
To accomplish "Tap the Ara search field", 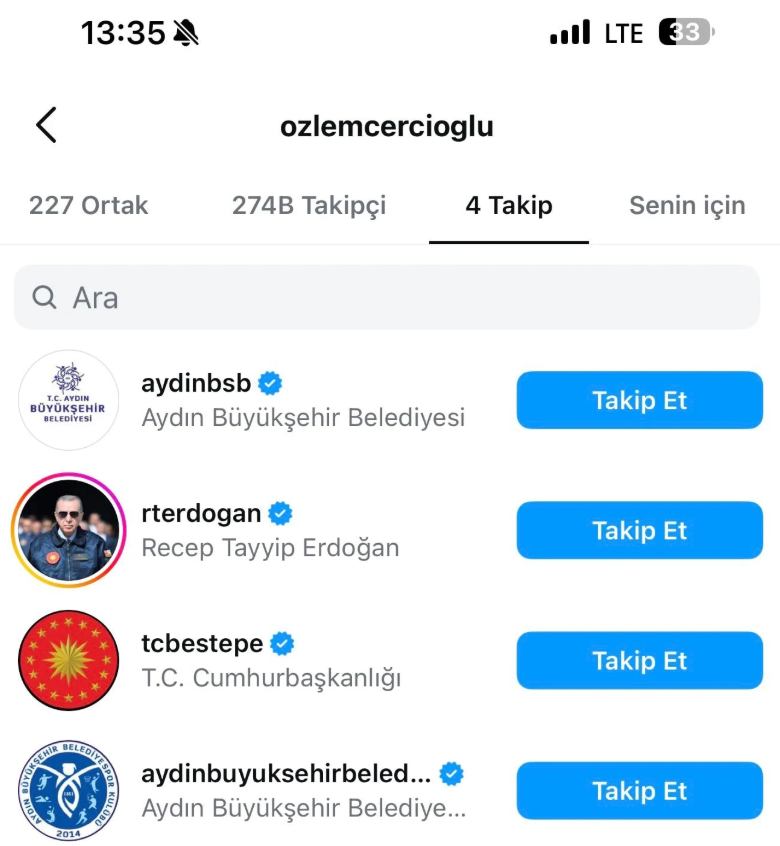I will click(386, 297).
